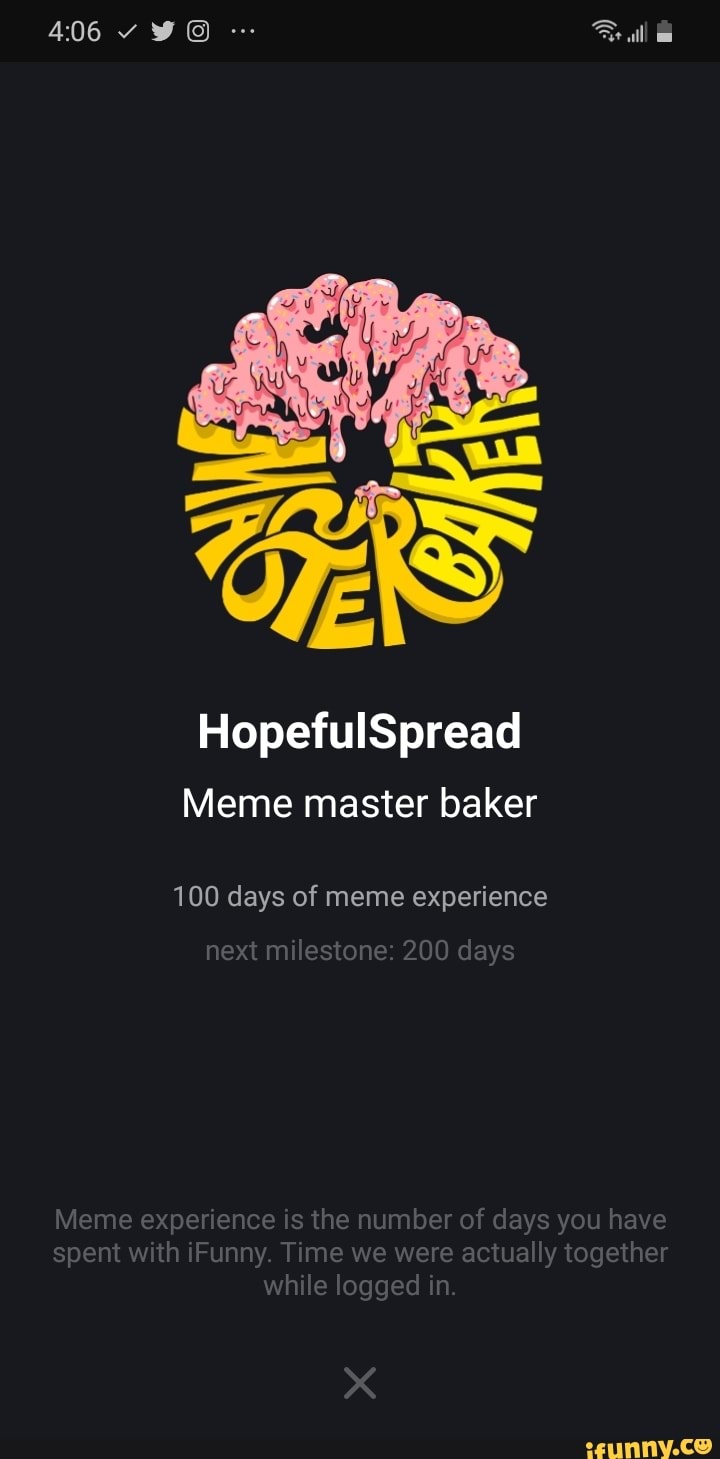Open the HopefulSpread profile name
The height and width of the screenshot is (1459, 720).
coord(360,730)
